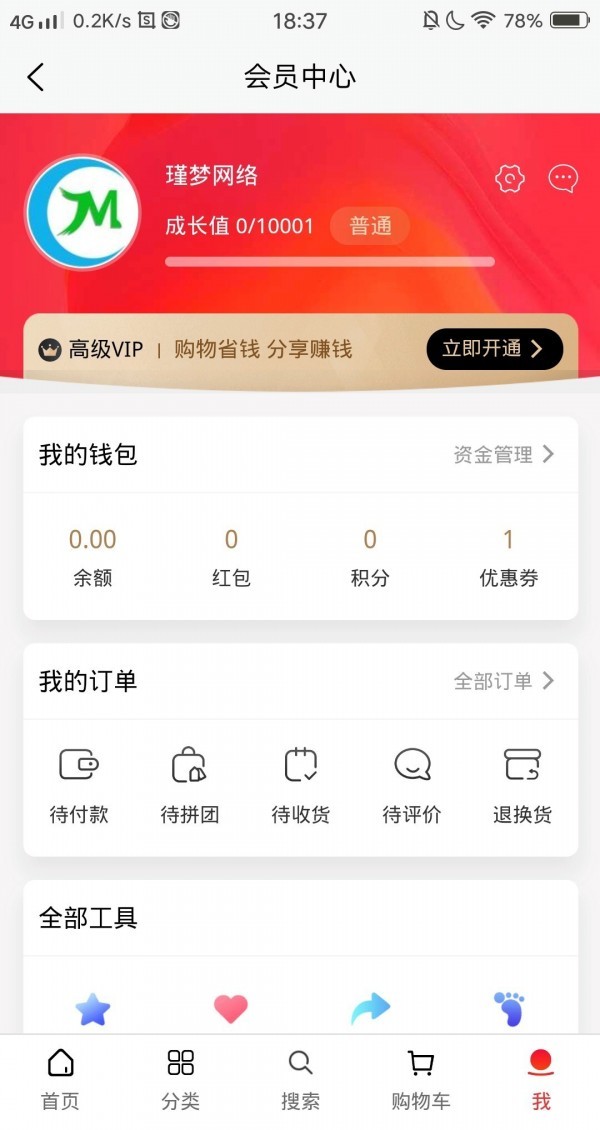This screenshot has height=1130, width=600.
Task: View 优惠券 coupons
Action: click(508, 556)
